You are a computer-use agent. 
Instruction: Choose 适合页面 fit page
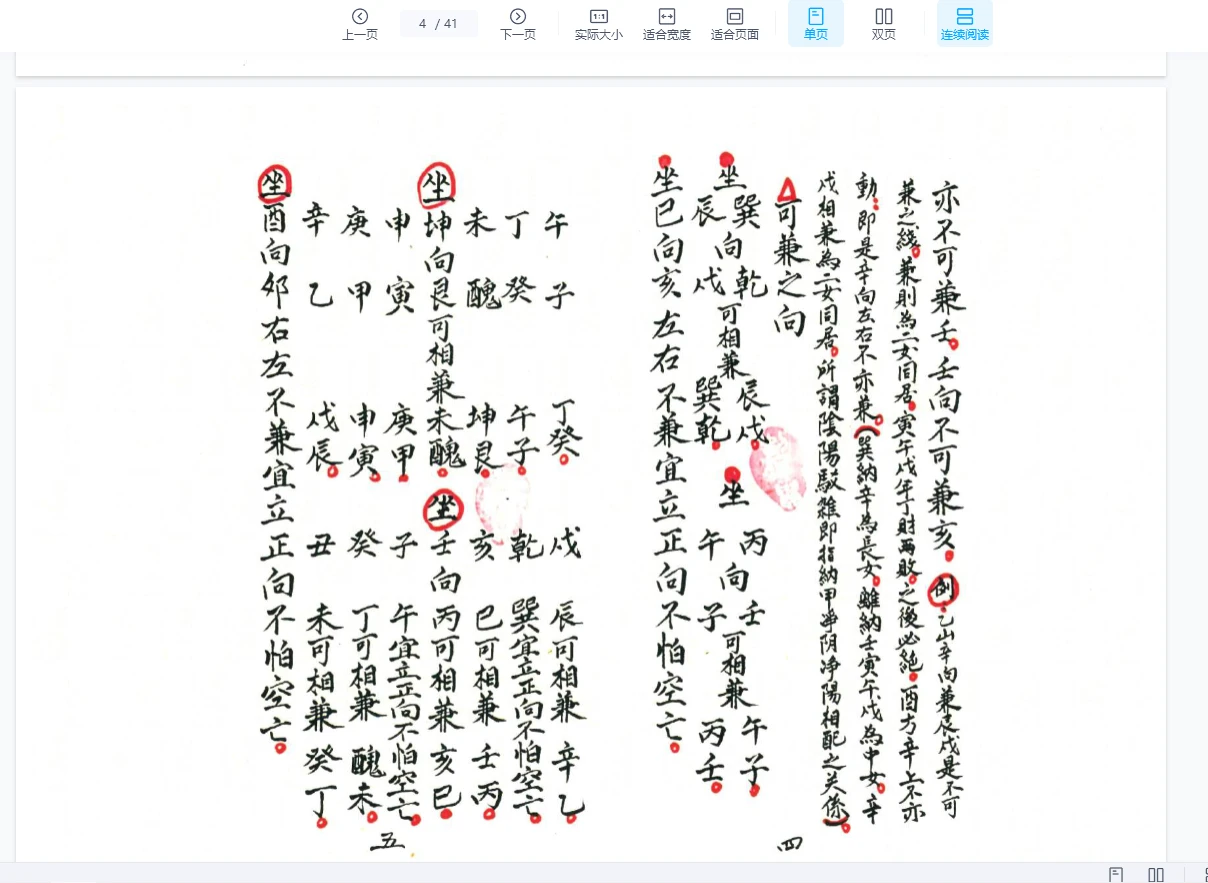point(735,23)
